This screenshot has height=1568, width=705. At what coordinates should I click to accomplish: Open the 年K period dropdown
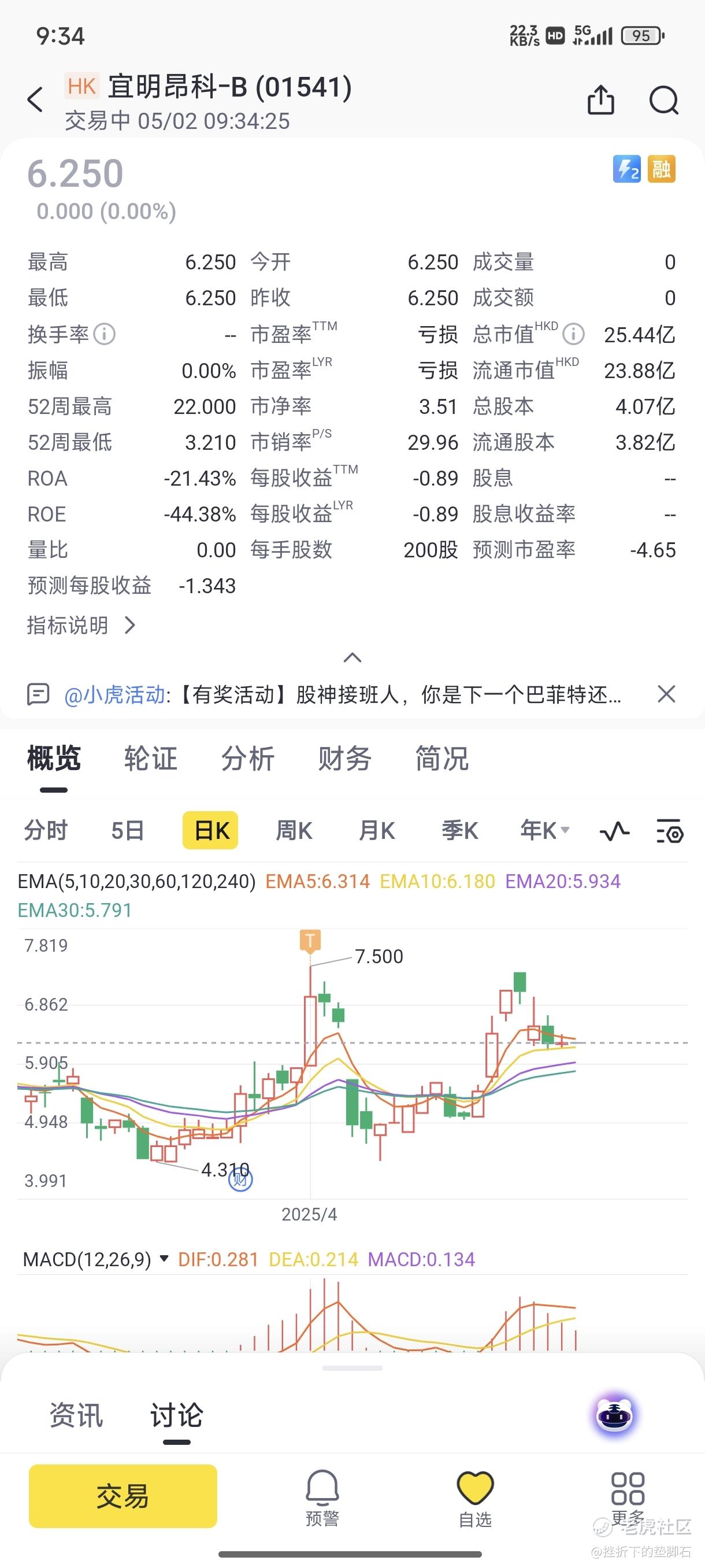click(544, 830)
